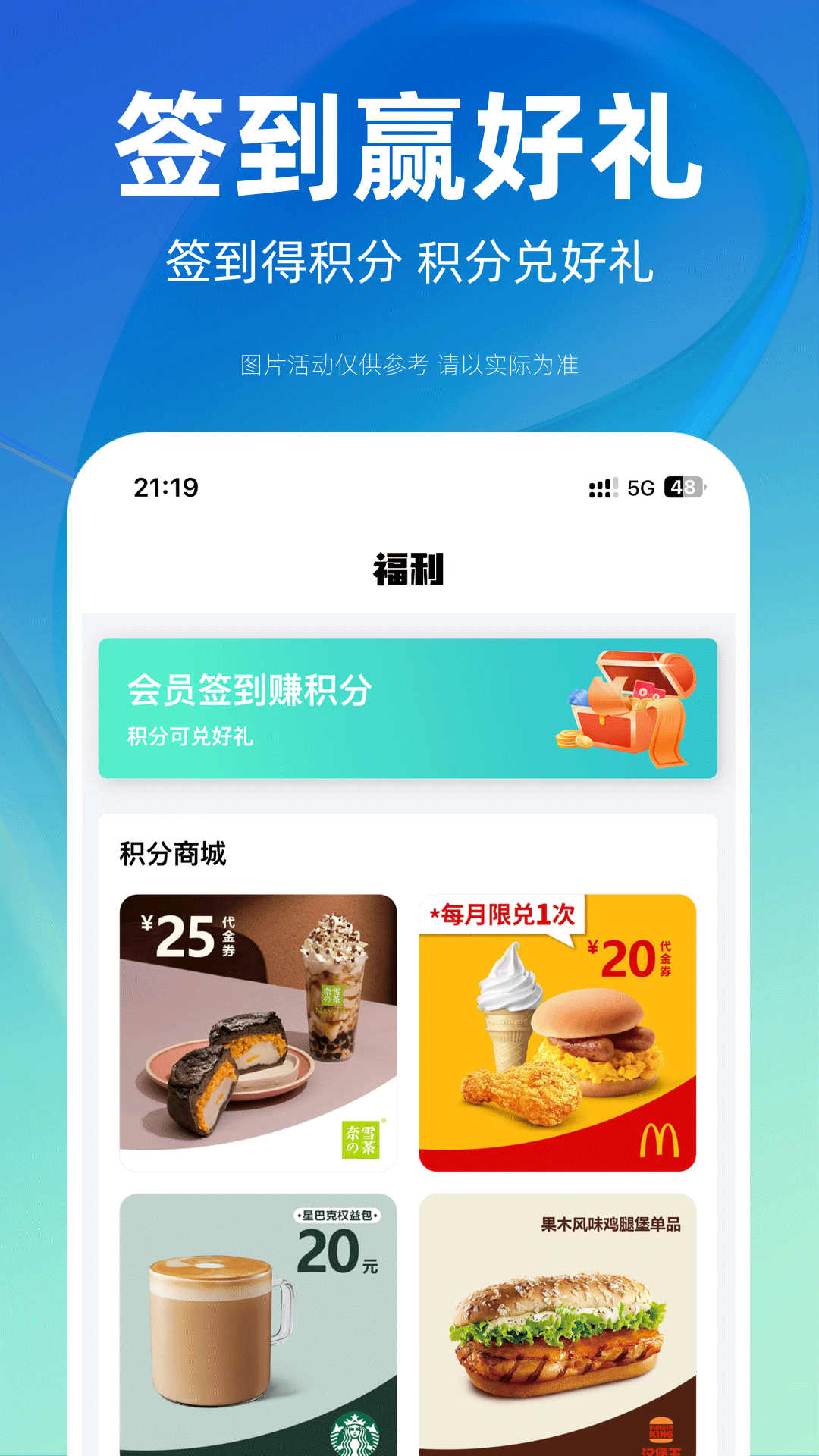Open the 福利 page title
The image size is (819, 1456).
(x=409, y=567)
